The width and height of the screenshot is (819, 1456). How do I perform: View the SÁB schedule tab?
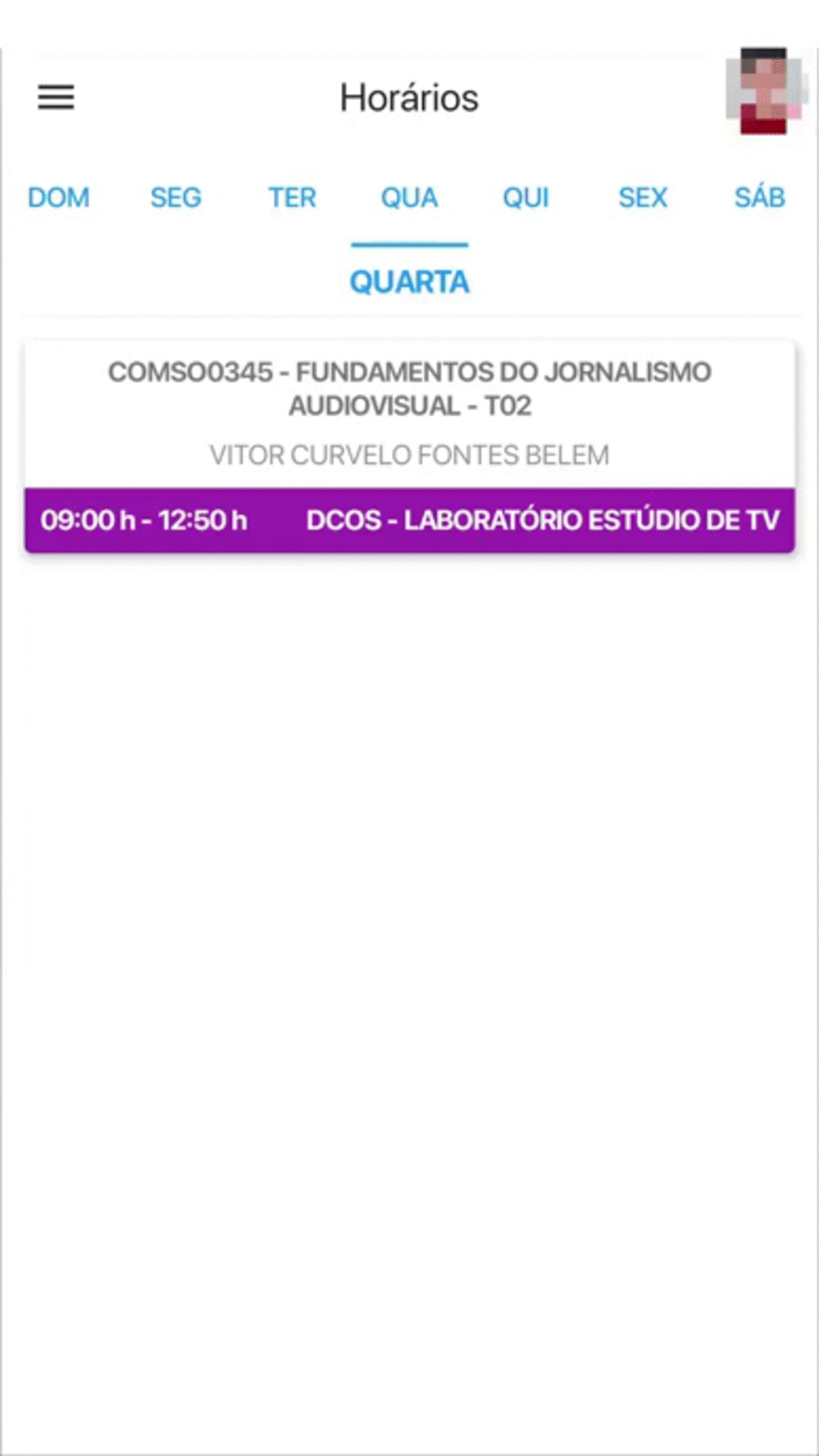click(x=760, y=198)
